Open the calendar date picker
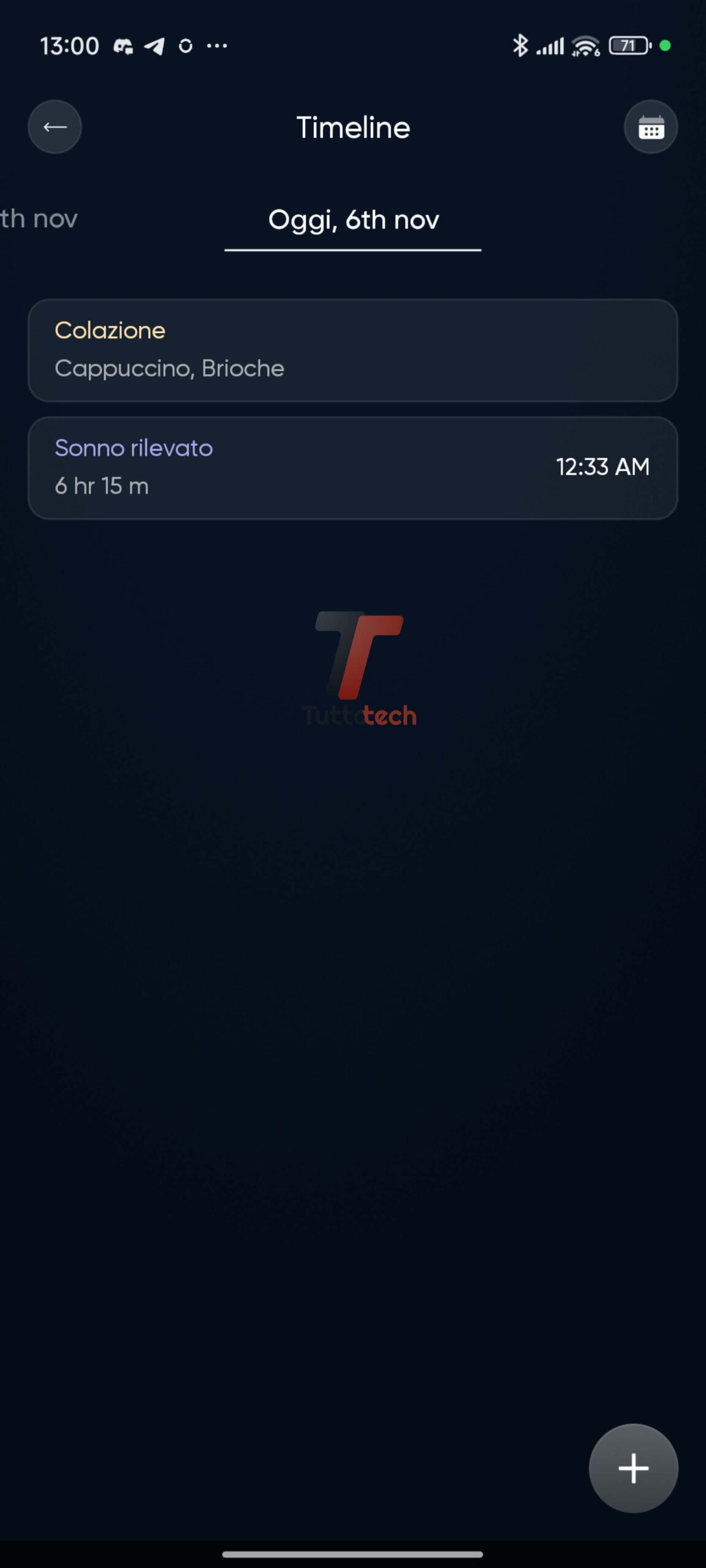 click(650, 127)
